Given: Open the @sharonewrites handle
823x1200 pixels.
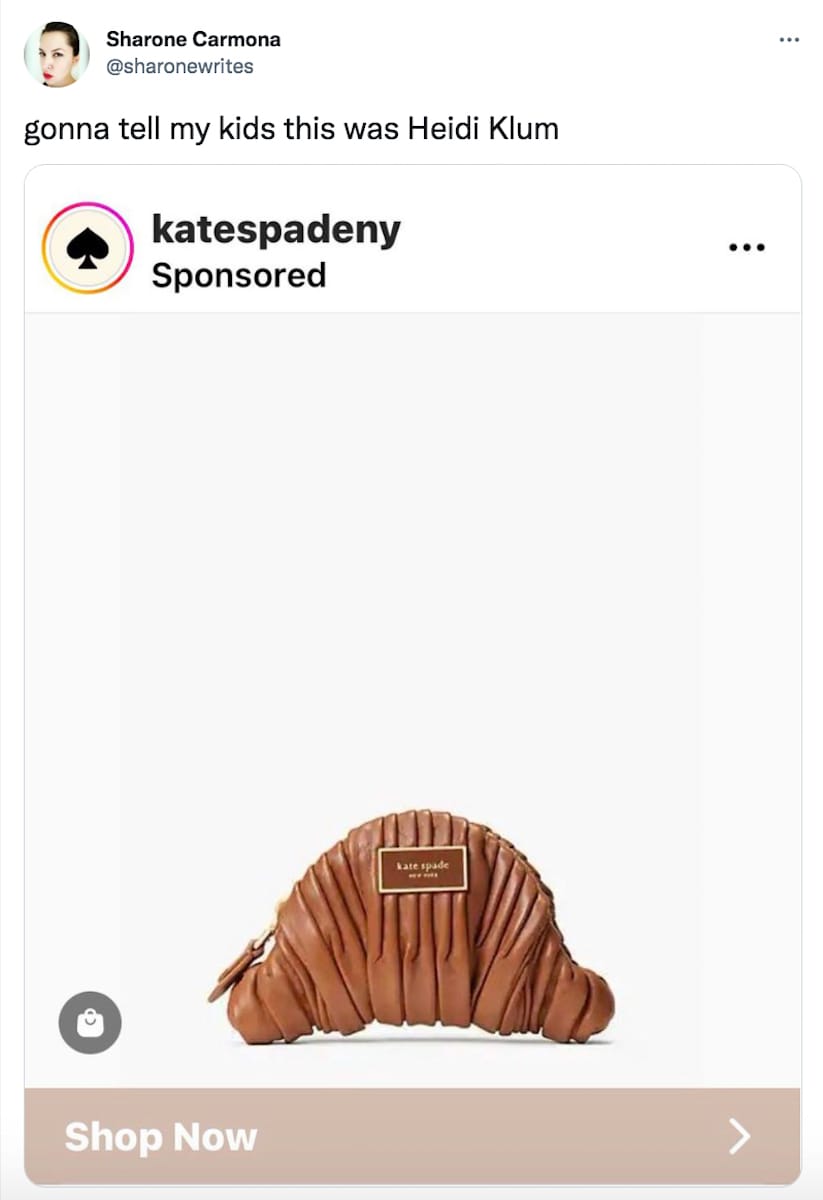Looking at the screenshot, I should coord(180,67).
